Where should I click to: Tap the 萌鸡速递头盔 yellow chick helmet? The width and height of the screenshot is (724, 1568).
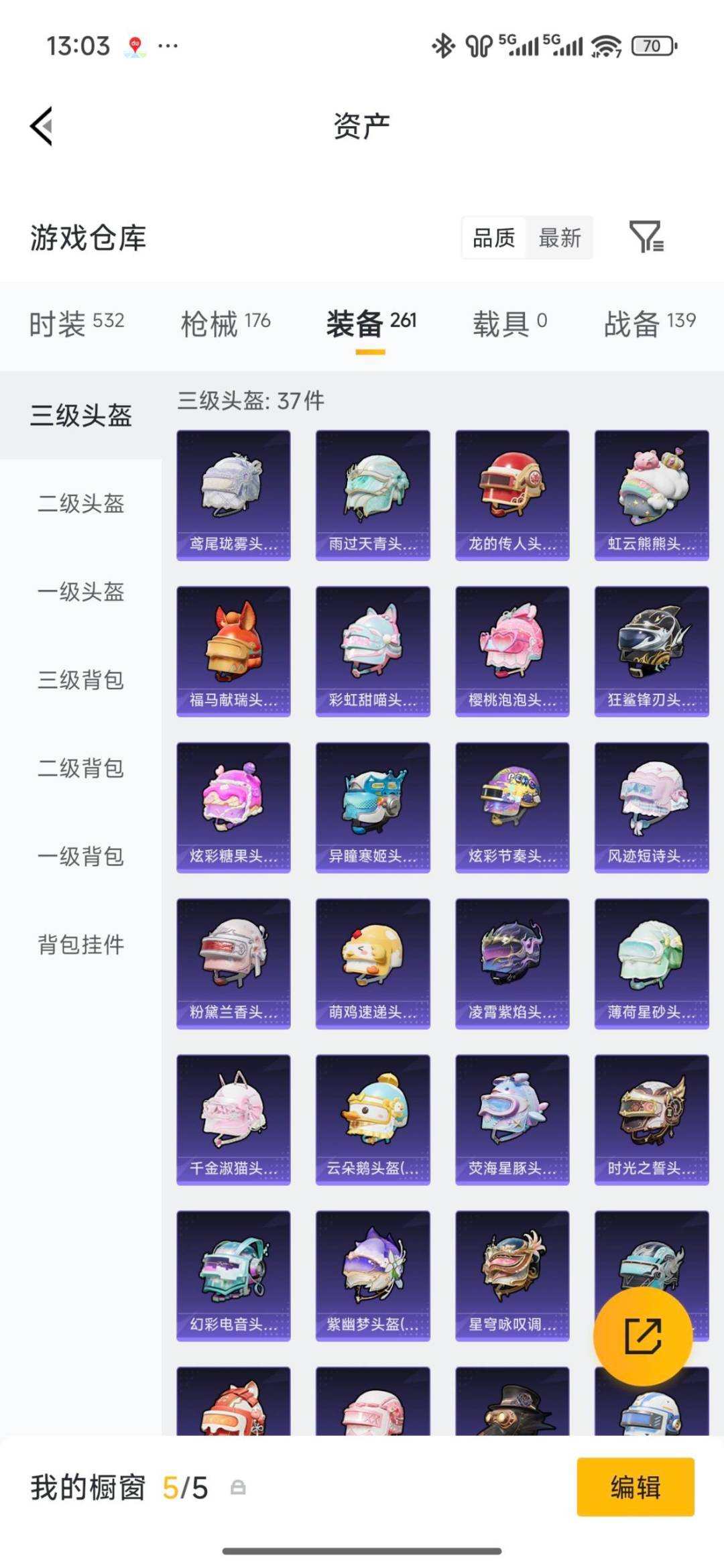[371, 962]
